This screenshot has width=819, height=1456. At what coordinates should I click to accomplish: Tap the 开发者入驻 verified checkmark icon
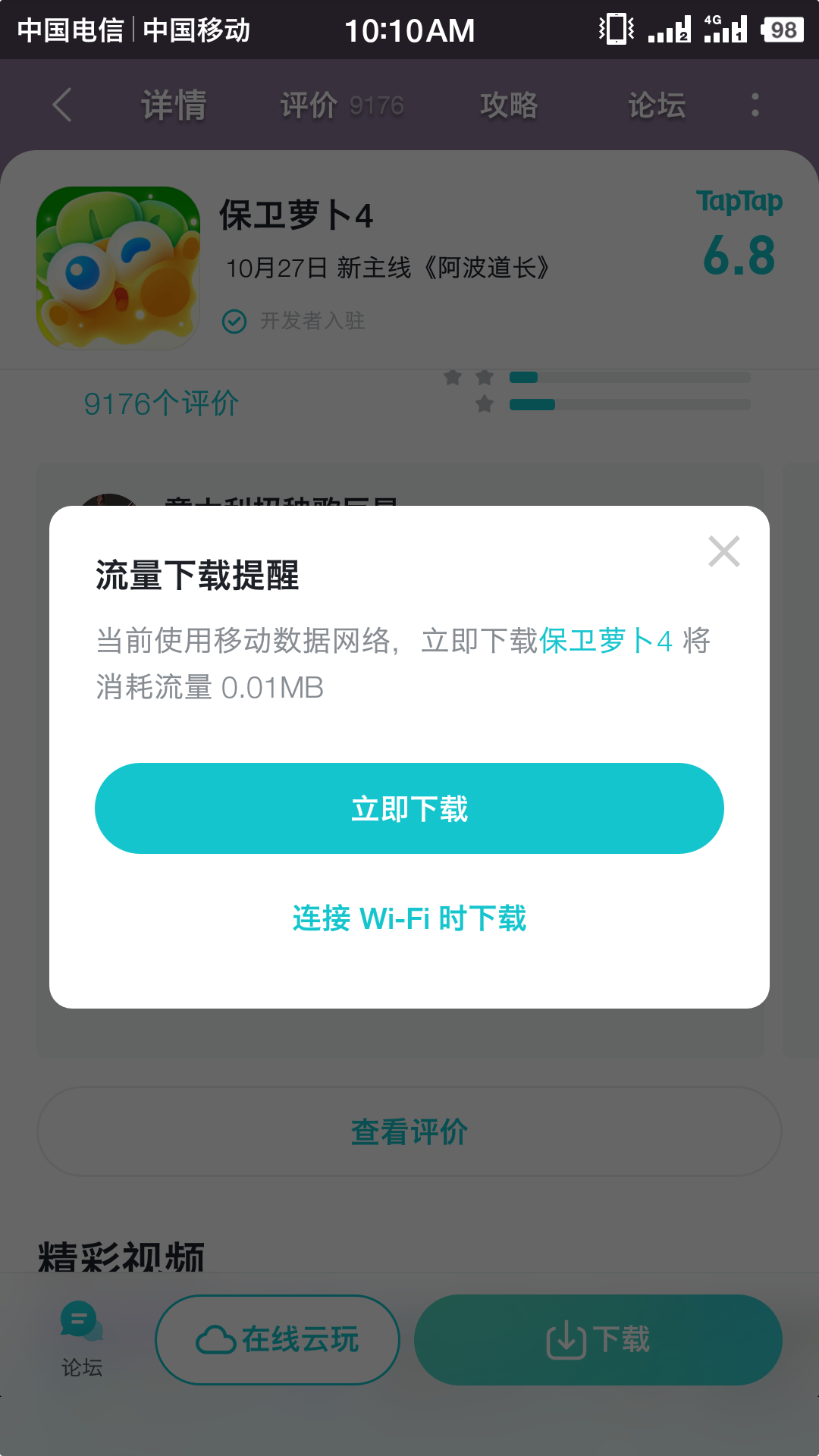[234, 321]
